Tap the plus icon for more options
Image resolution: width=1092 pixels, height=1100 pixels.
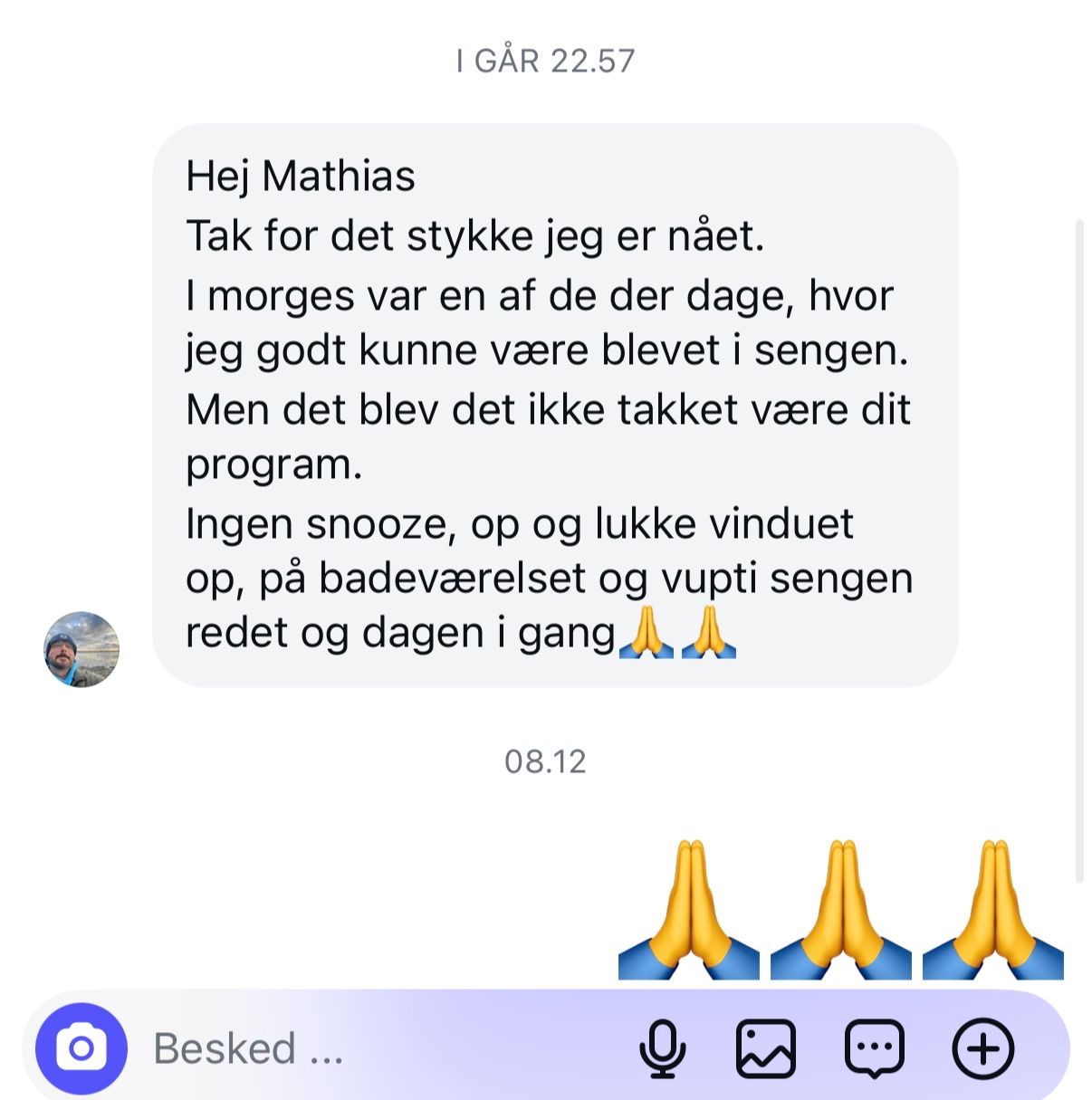pyautogui.click(x=982, y=1048)
